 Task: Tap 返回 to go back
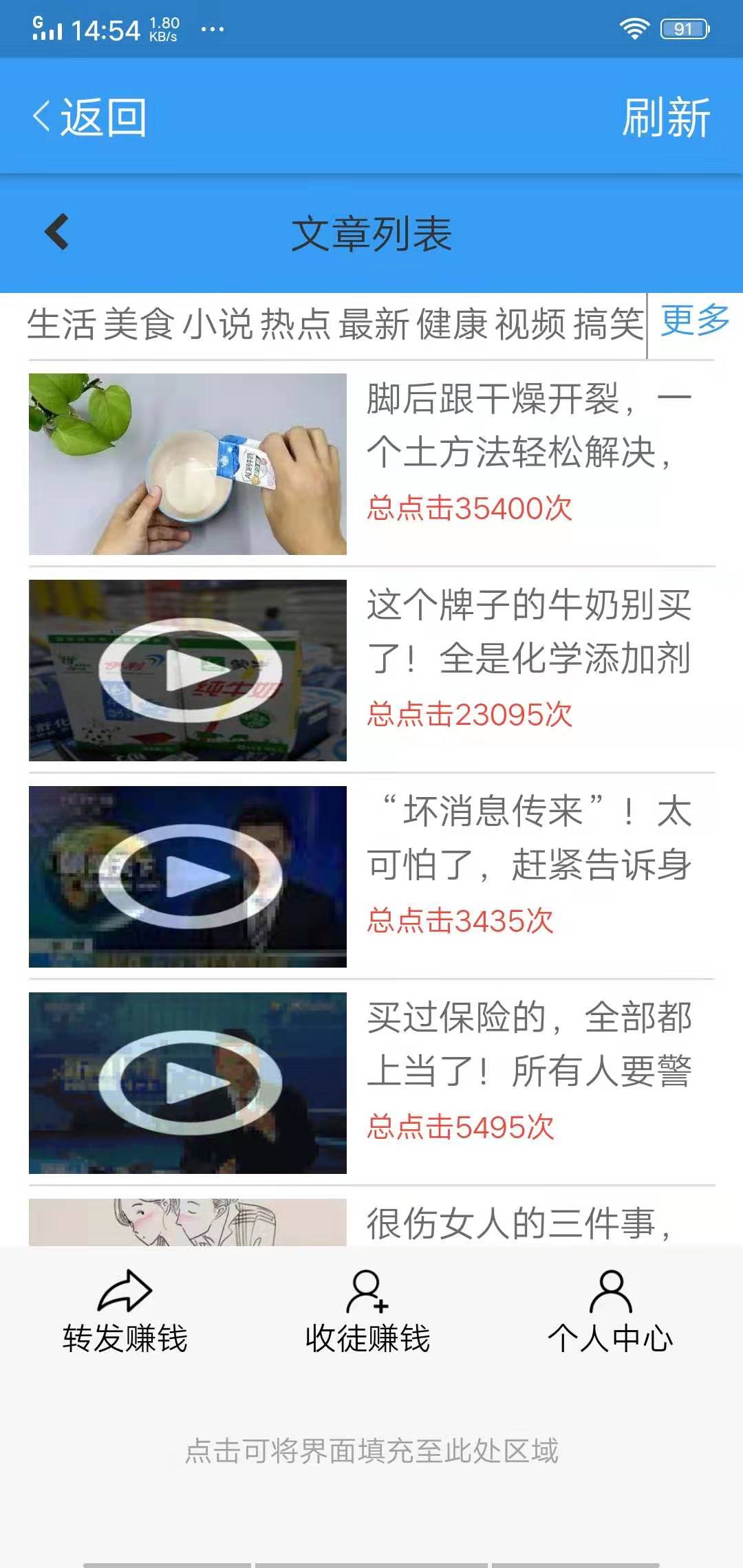[x=89, y=118]
